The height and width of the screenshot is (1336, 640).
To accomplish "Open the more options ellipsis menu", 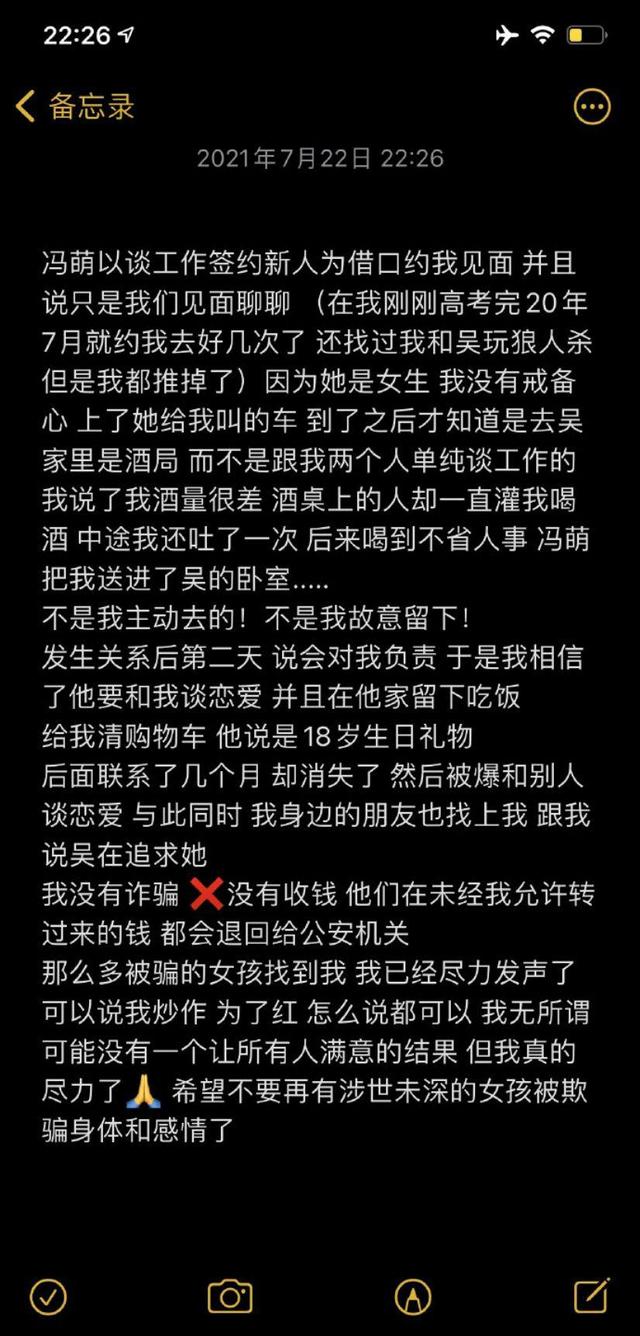I will [x=591, y=107].
